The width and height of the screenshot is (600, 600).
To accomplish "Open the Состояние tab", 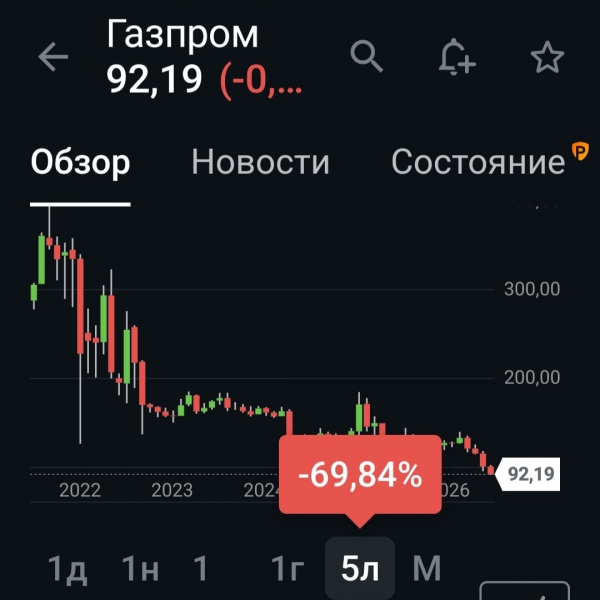I will point(478,162).
